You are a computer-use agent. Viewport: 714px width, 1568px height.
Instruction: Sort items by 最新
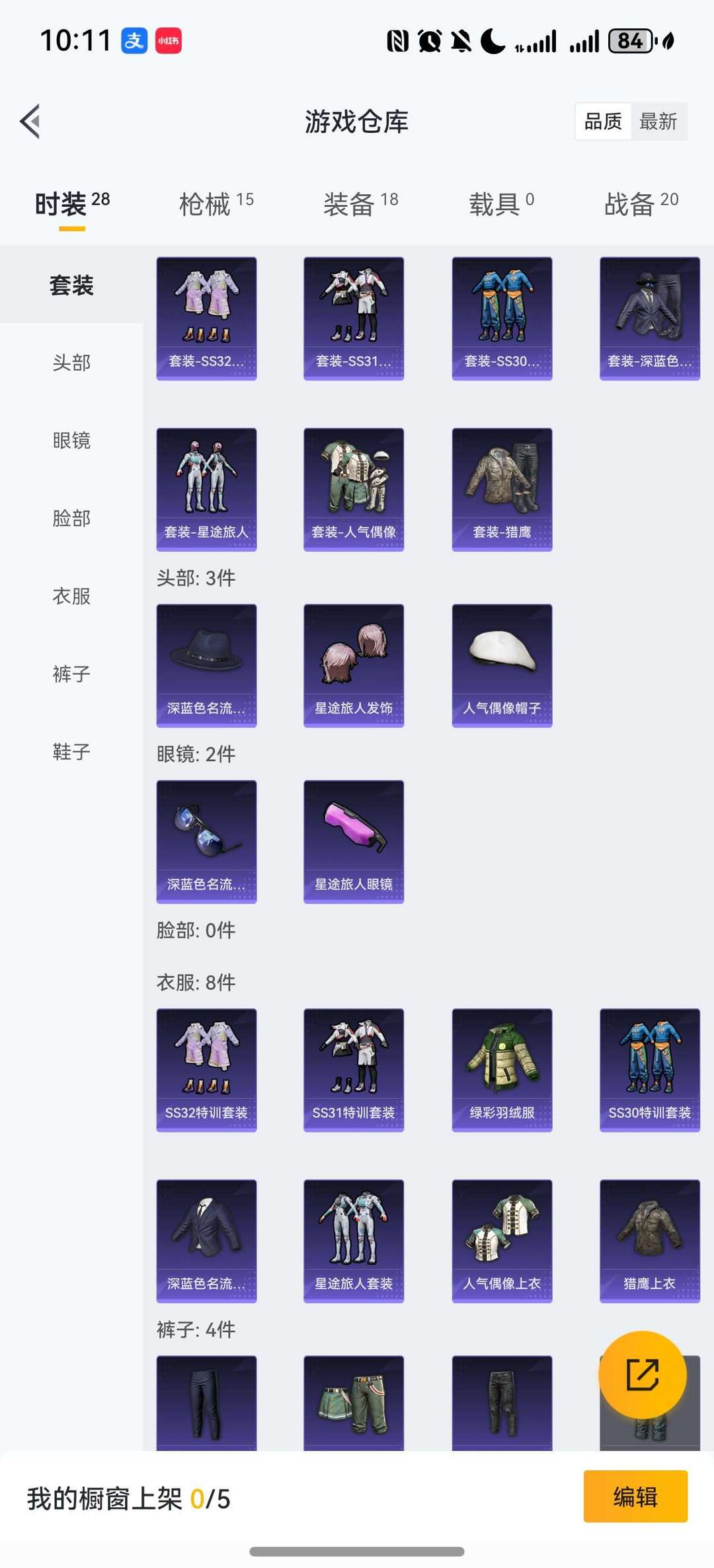(658, 122)
